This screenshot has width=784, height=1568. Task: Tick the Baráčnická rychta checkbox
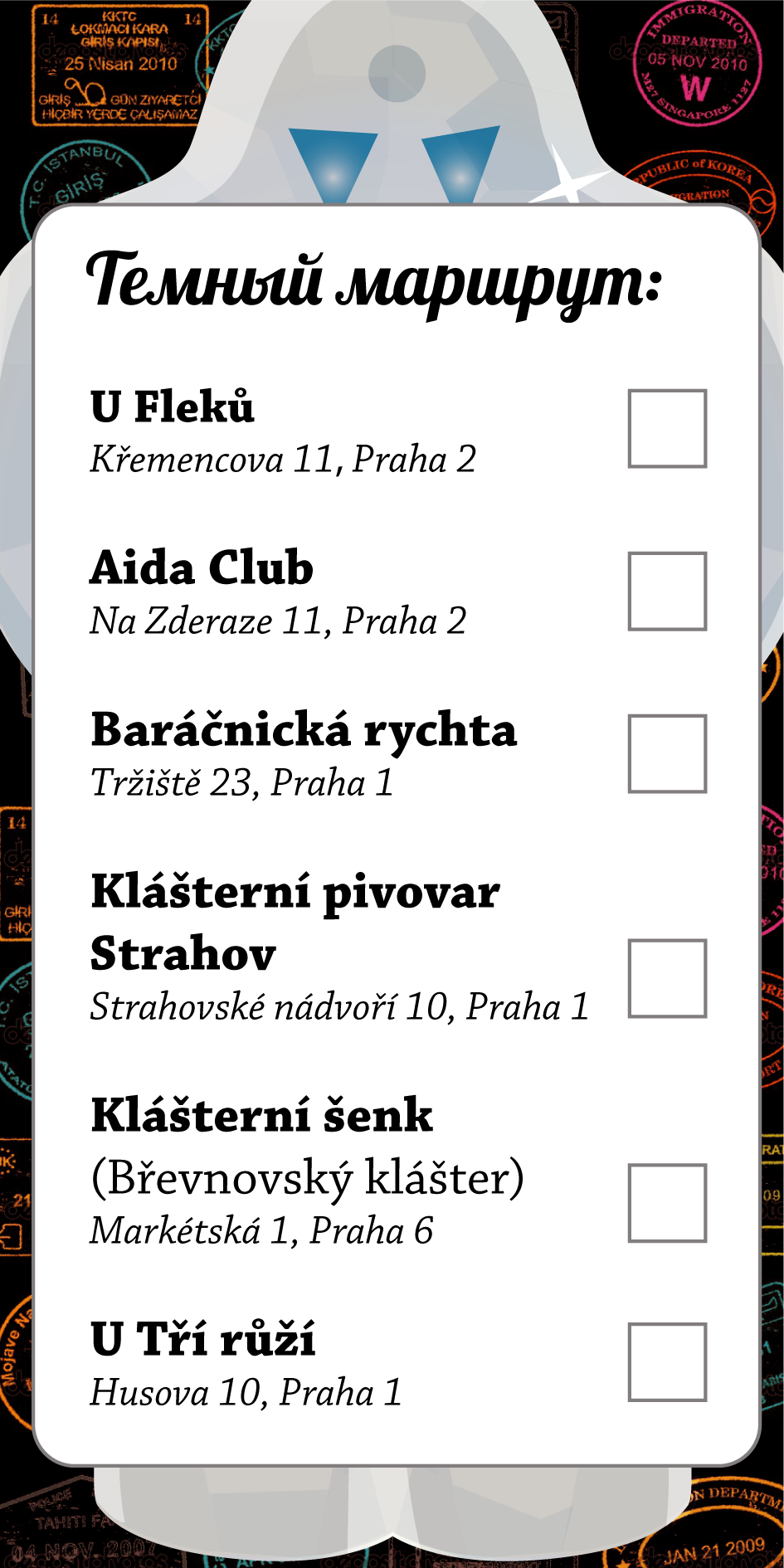tap(667, 753)
